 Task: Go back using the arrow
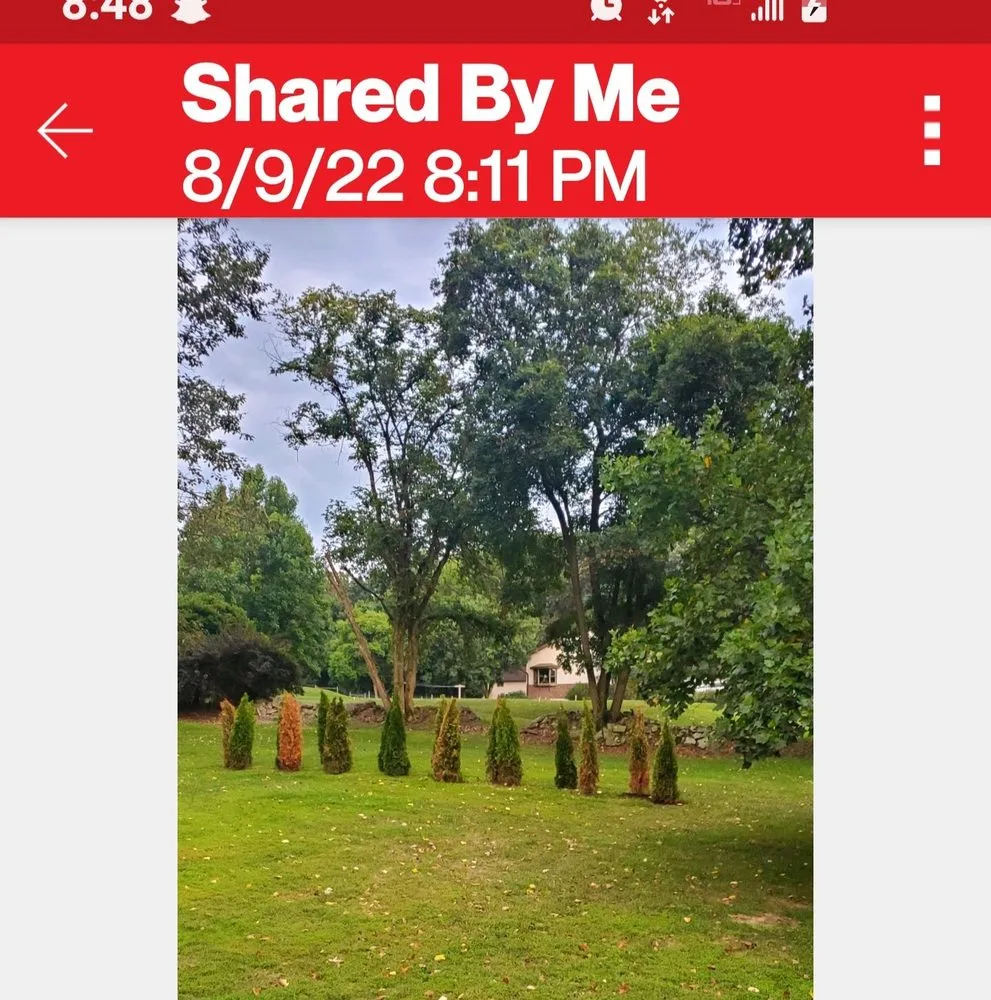coord(65,130)
